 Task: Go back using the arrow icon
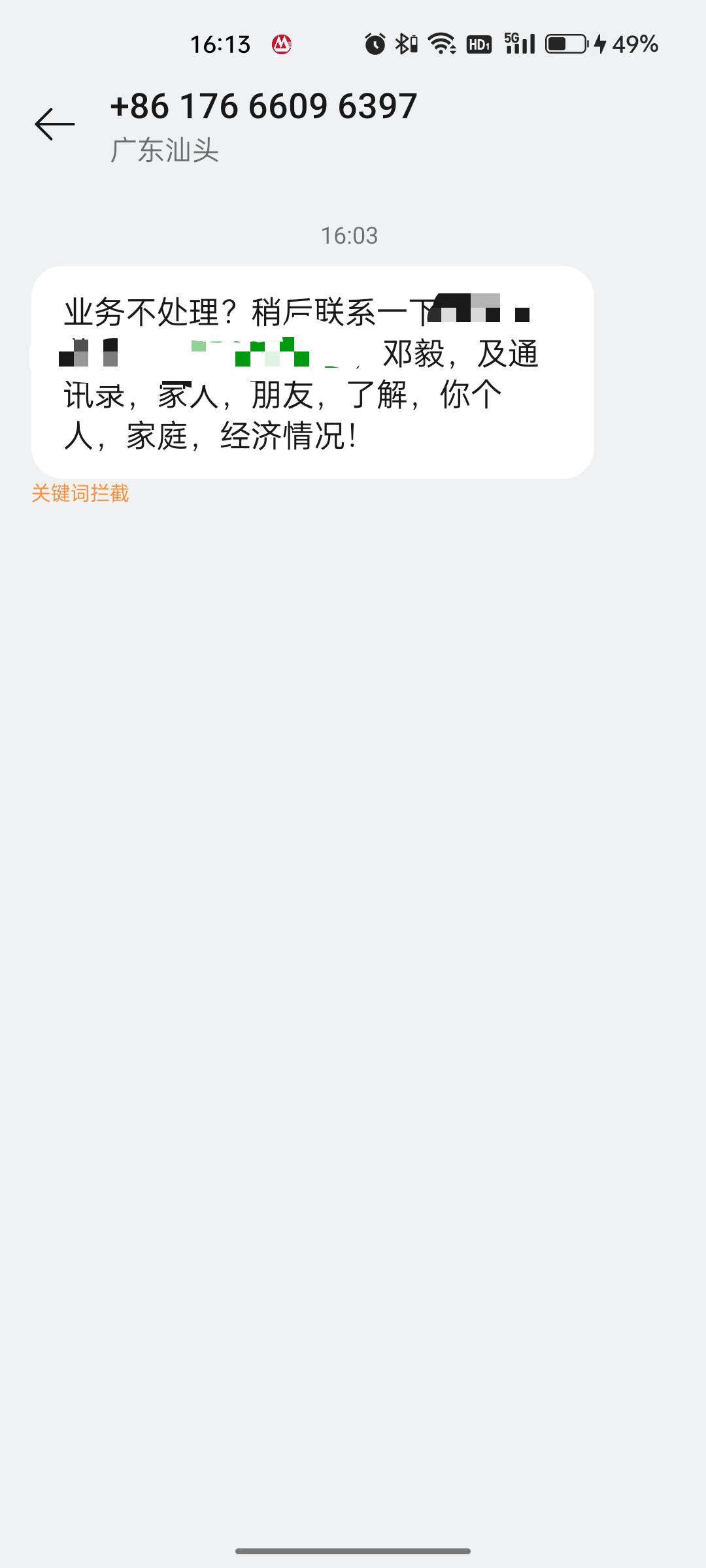pos(55,124)
